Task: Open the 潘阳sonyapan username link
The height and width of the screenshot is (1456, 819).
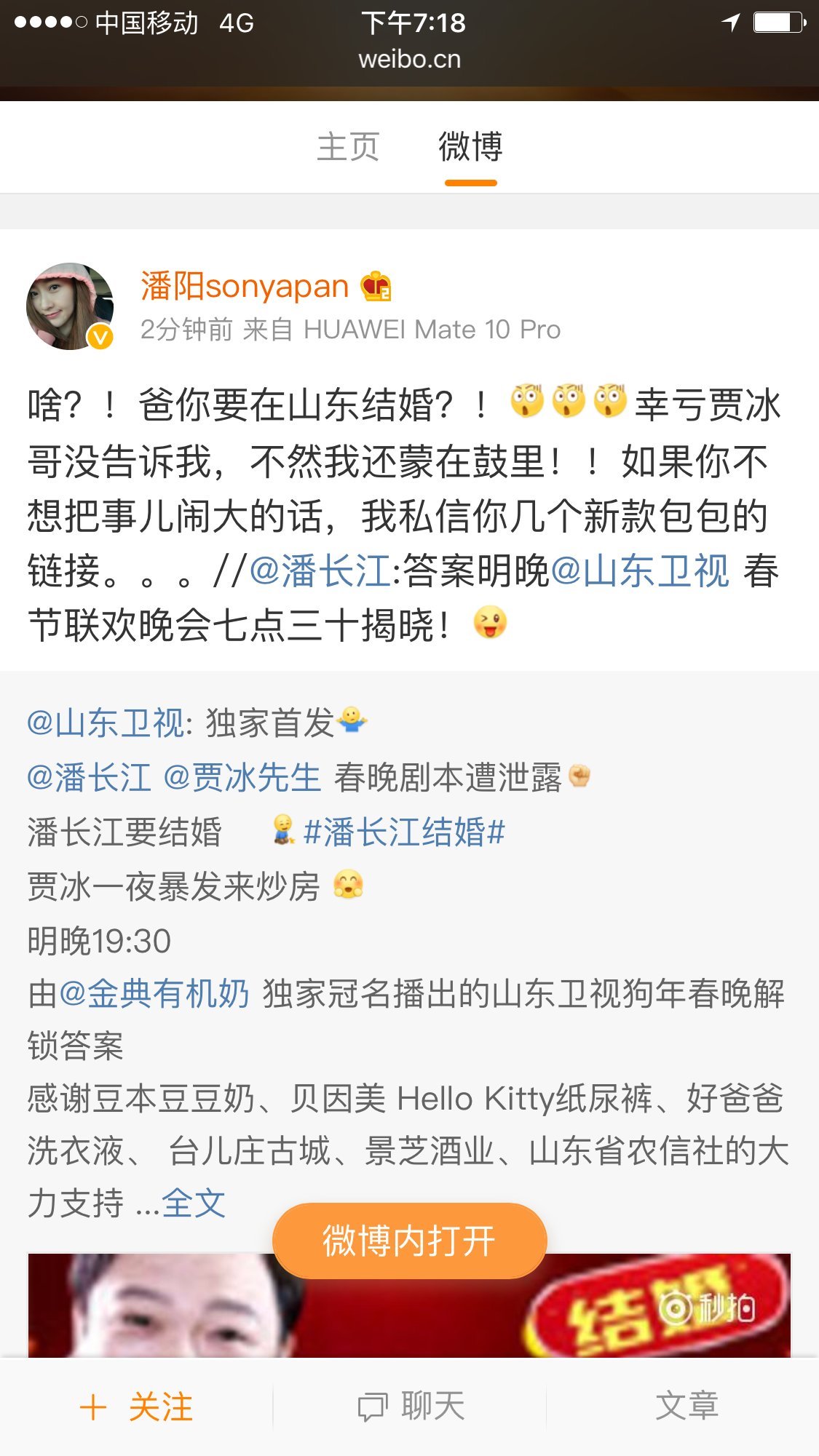Action: pos(245,286)
